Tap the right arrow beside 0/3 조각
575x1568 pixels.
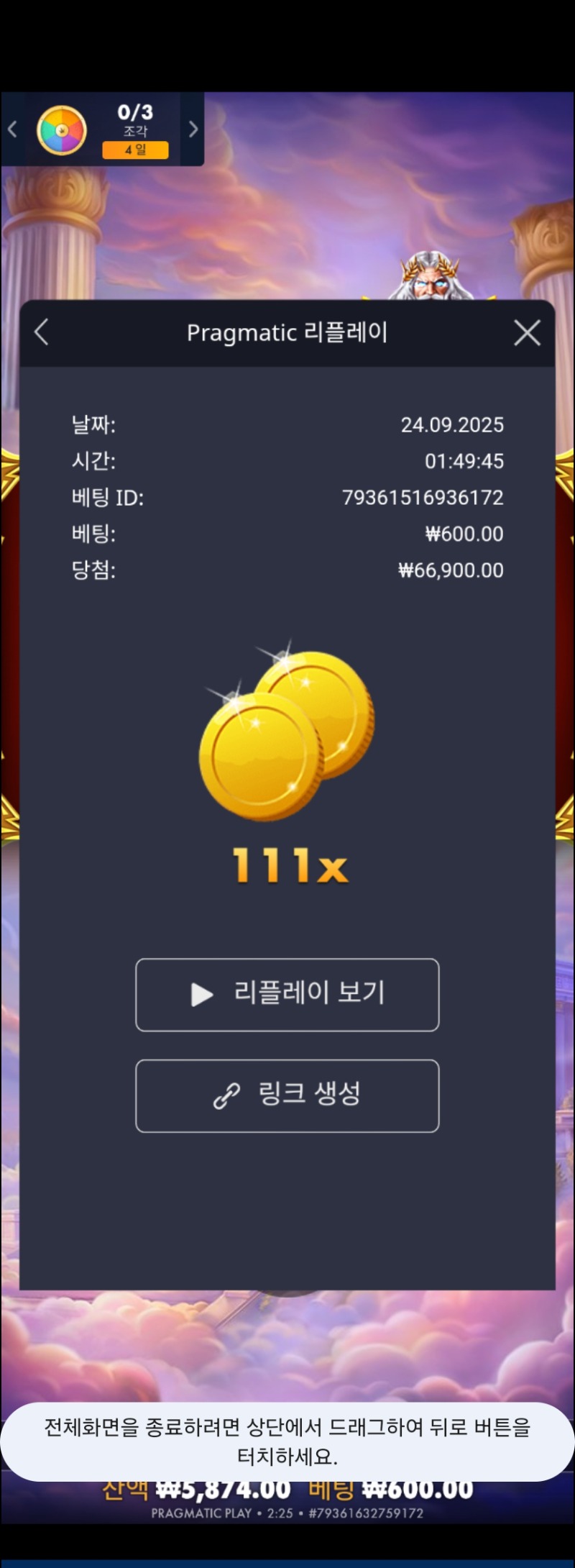point(193,129)
